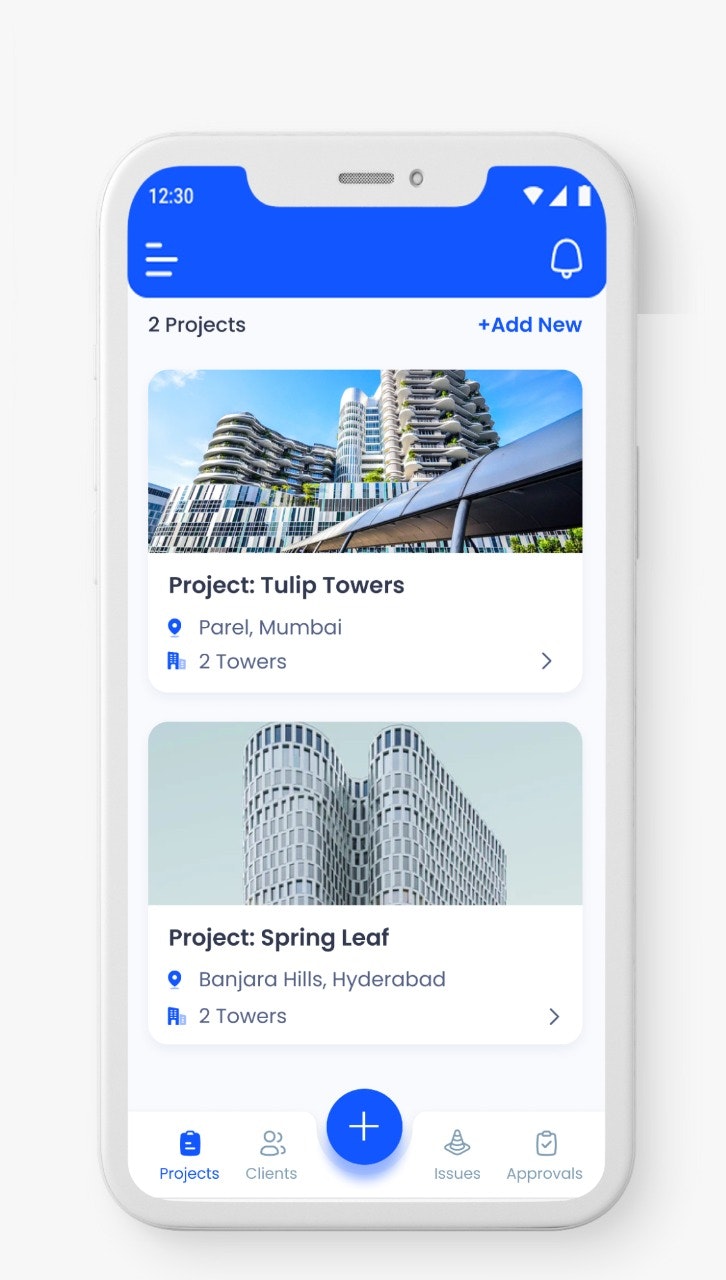Switch to the Clients tab

click(272, 1155)
